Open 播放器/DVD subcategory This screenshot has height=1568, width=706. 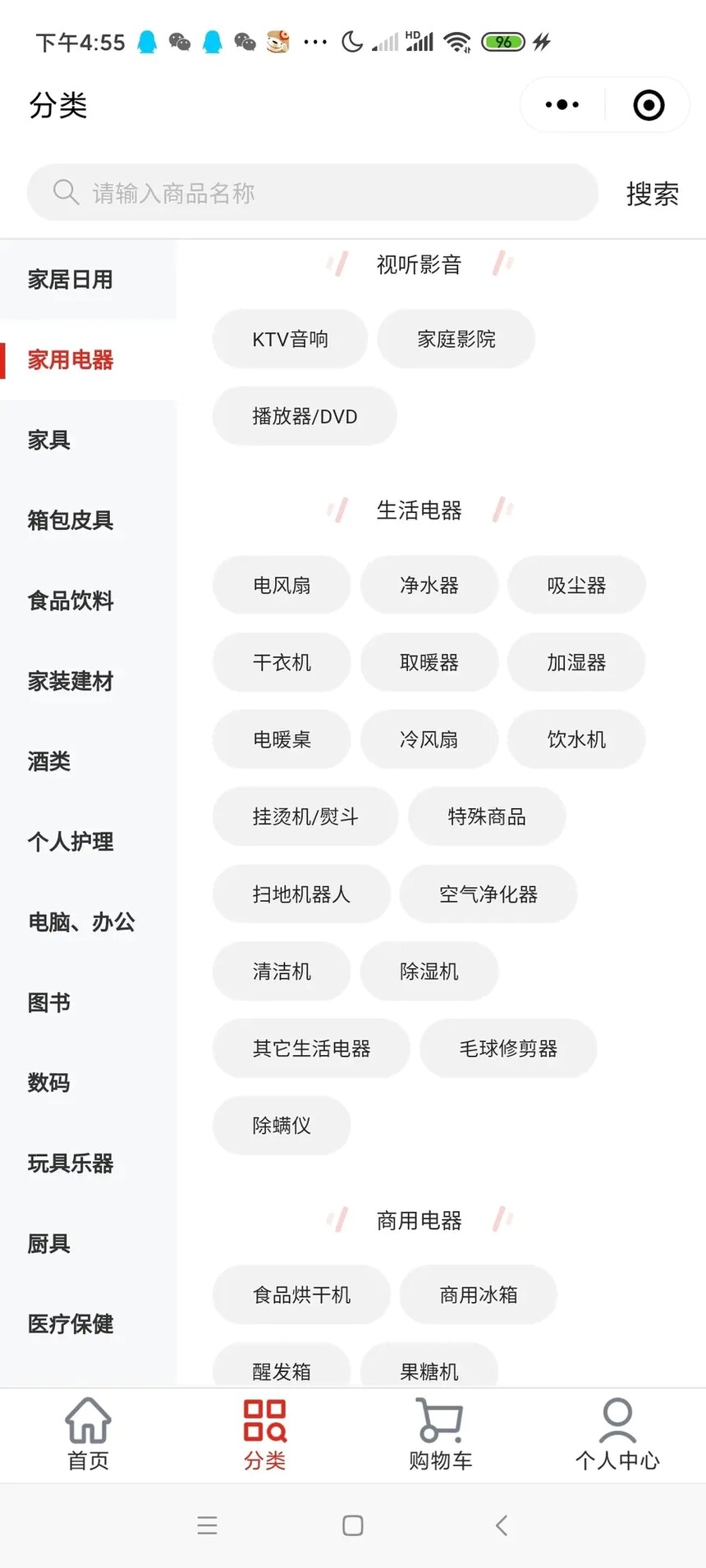pyautogui.click(x=305, y=416)
